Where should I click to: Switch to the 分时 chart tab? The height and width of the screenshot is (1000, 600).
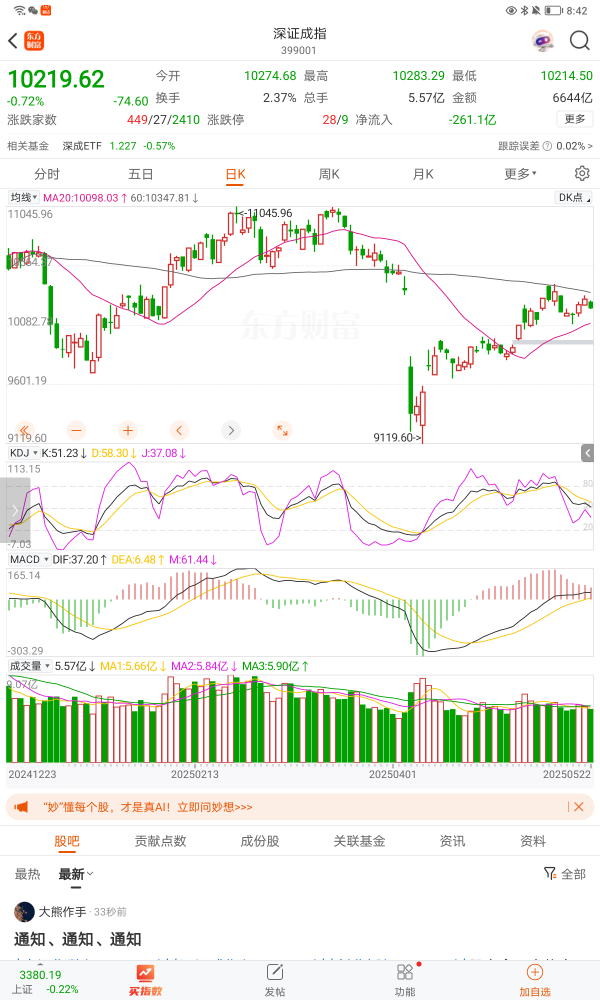click(x=47, y=174)
